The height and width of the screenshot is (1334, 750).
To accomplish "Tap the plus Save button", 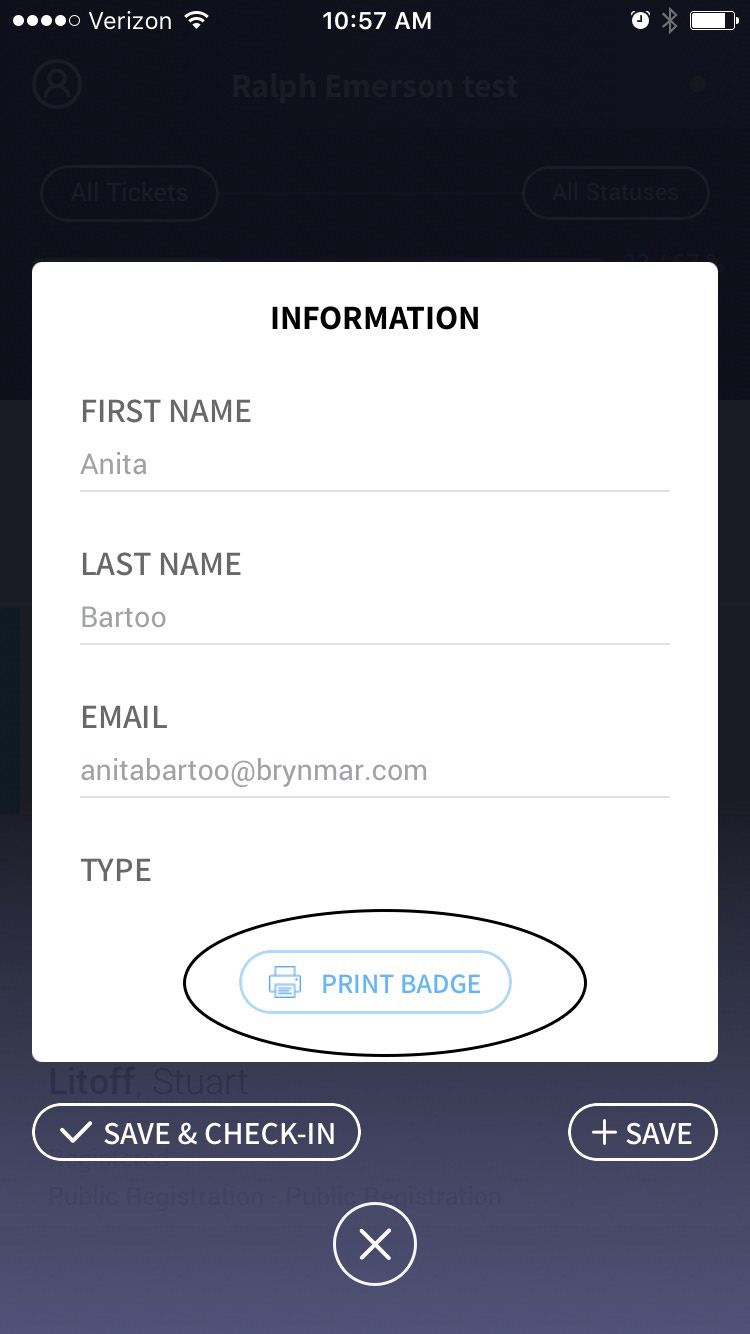I will coord(642,1132).
